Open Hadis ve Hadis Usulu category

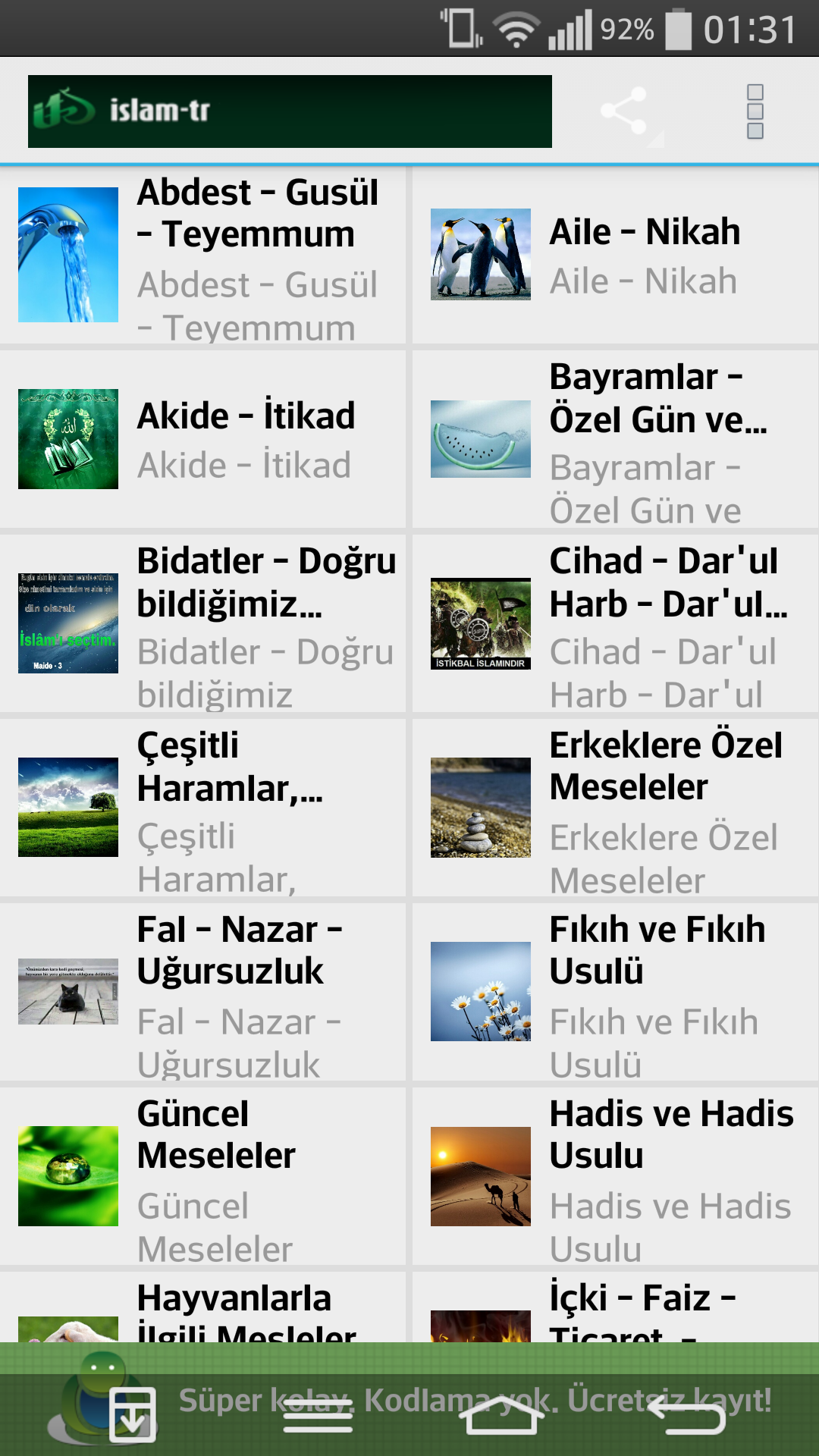tap(616, 1177)
